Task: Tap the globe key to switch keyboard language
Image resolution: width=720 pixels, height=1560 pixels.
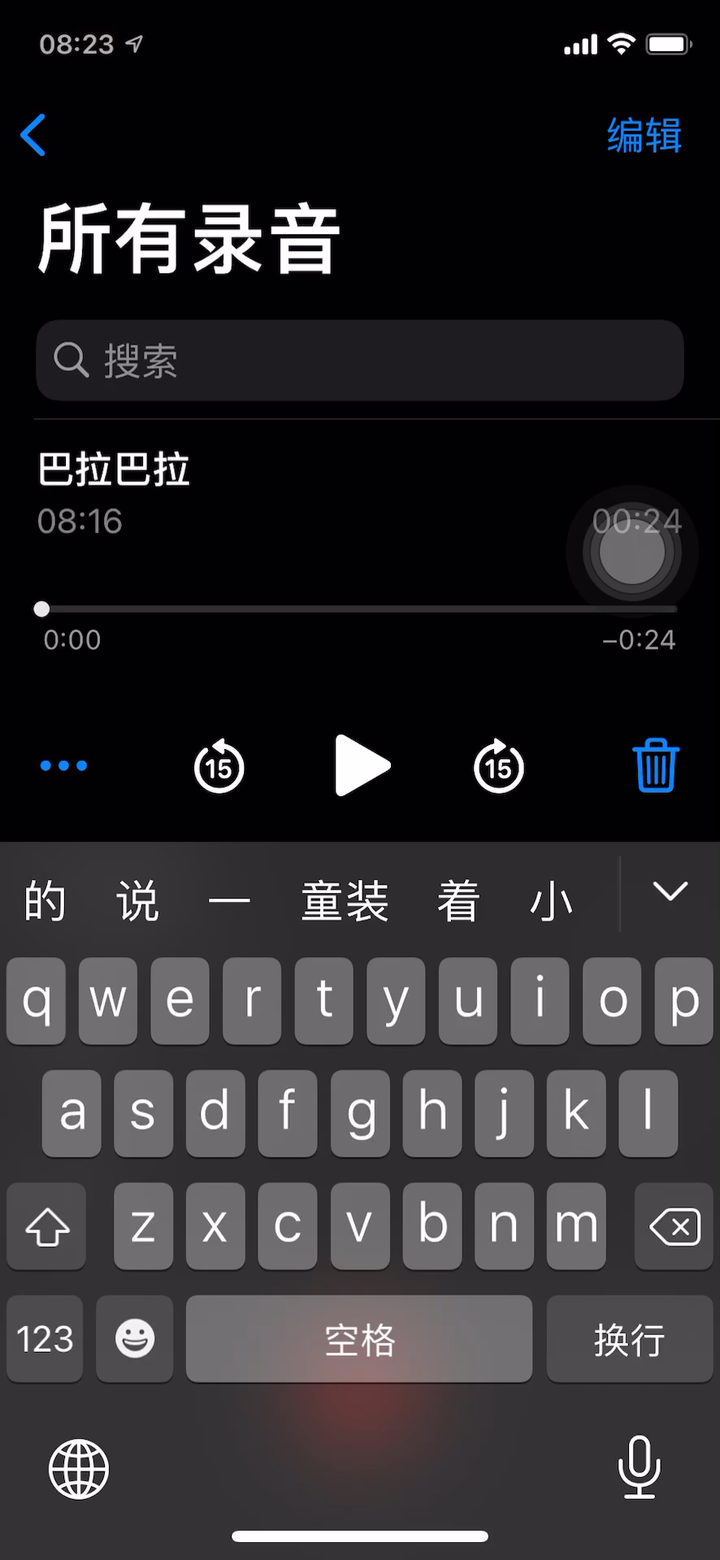Action: [79, 1469]
